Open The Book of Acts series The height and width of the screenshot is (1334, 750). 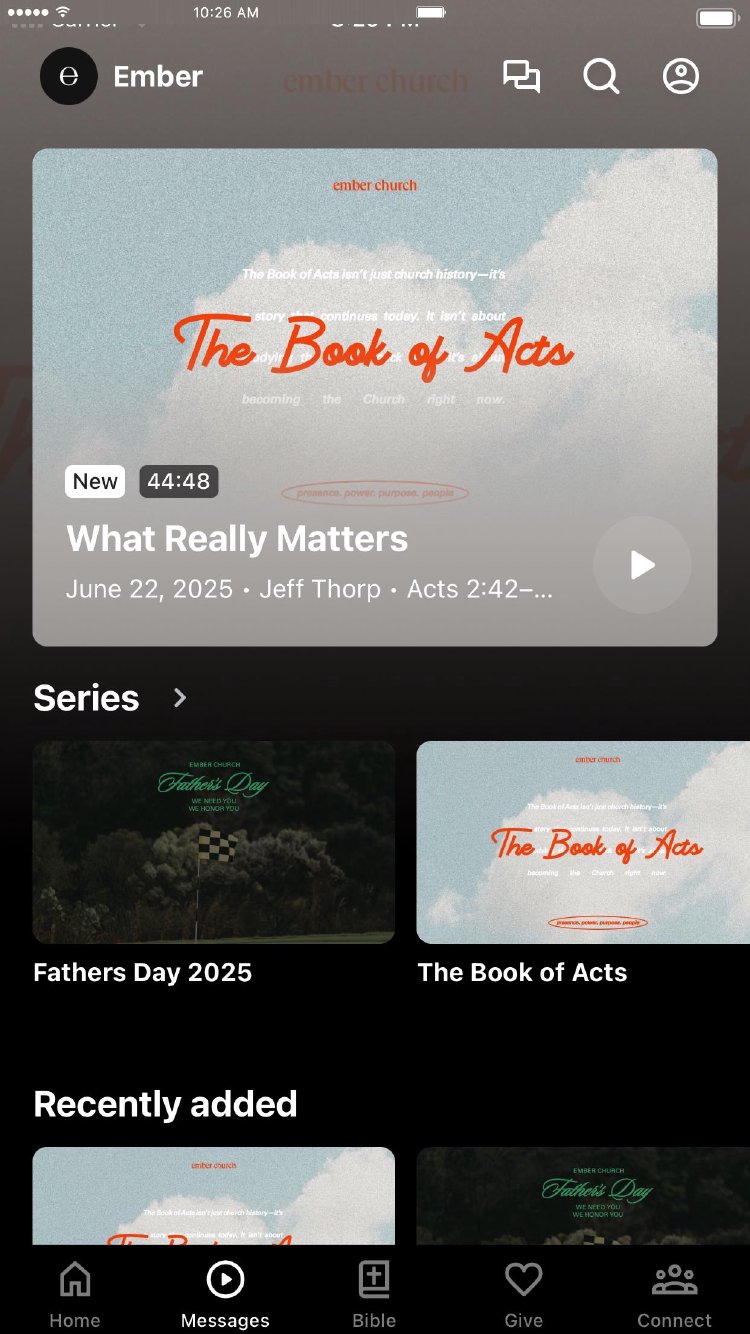pos(583,842)
